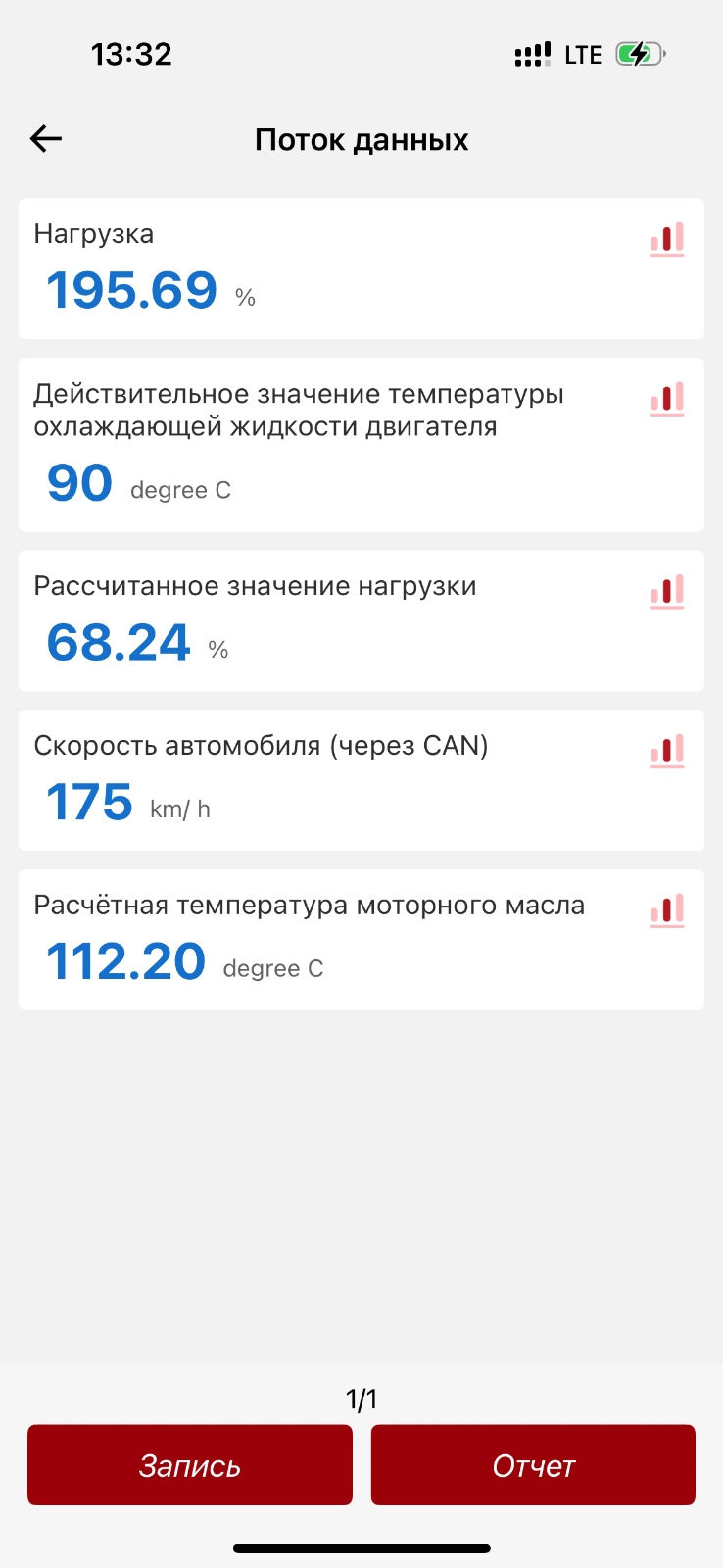Screen dimensions: 723x1568
Task: View chart for Скорость автомобиля (через CAN)
Action: point(666,751)
